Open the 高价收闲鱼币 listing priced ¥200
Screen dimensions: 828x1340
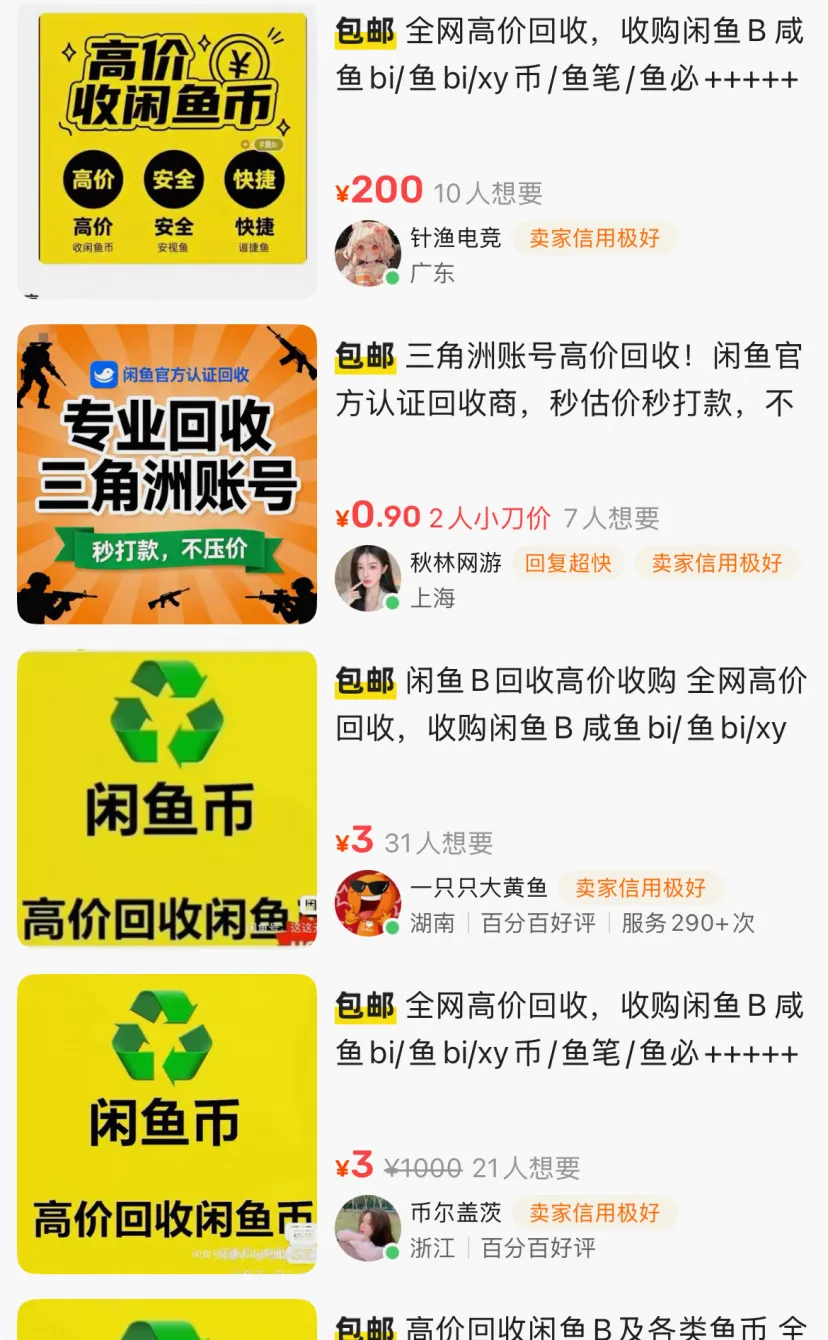coord(568,55)
